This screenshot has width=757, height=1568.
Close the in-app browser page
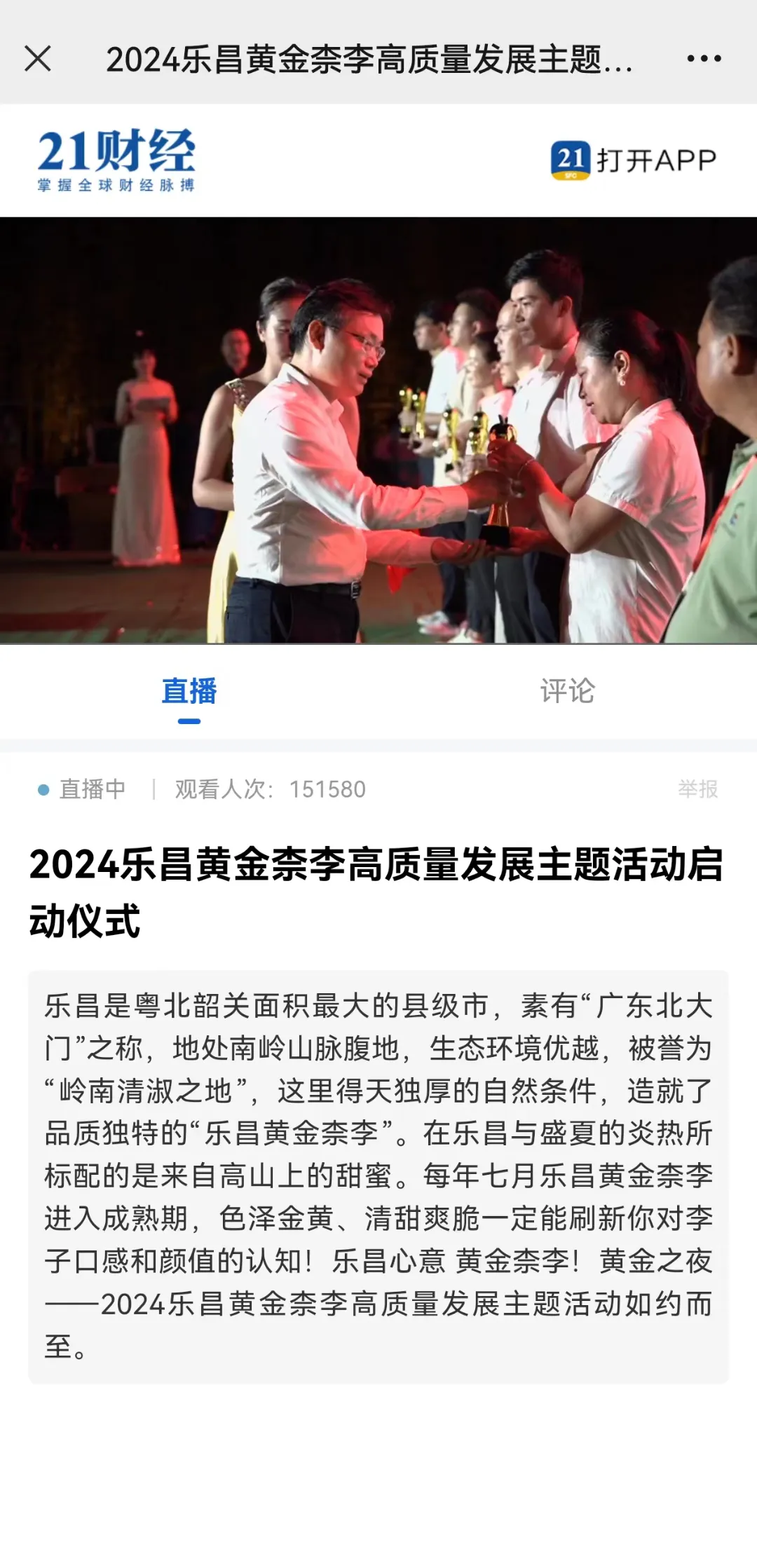click(x=38, y=59)
